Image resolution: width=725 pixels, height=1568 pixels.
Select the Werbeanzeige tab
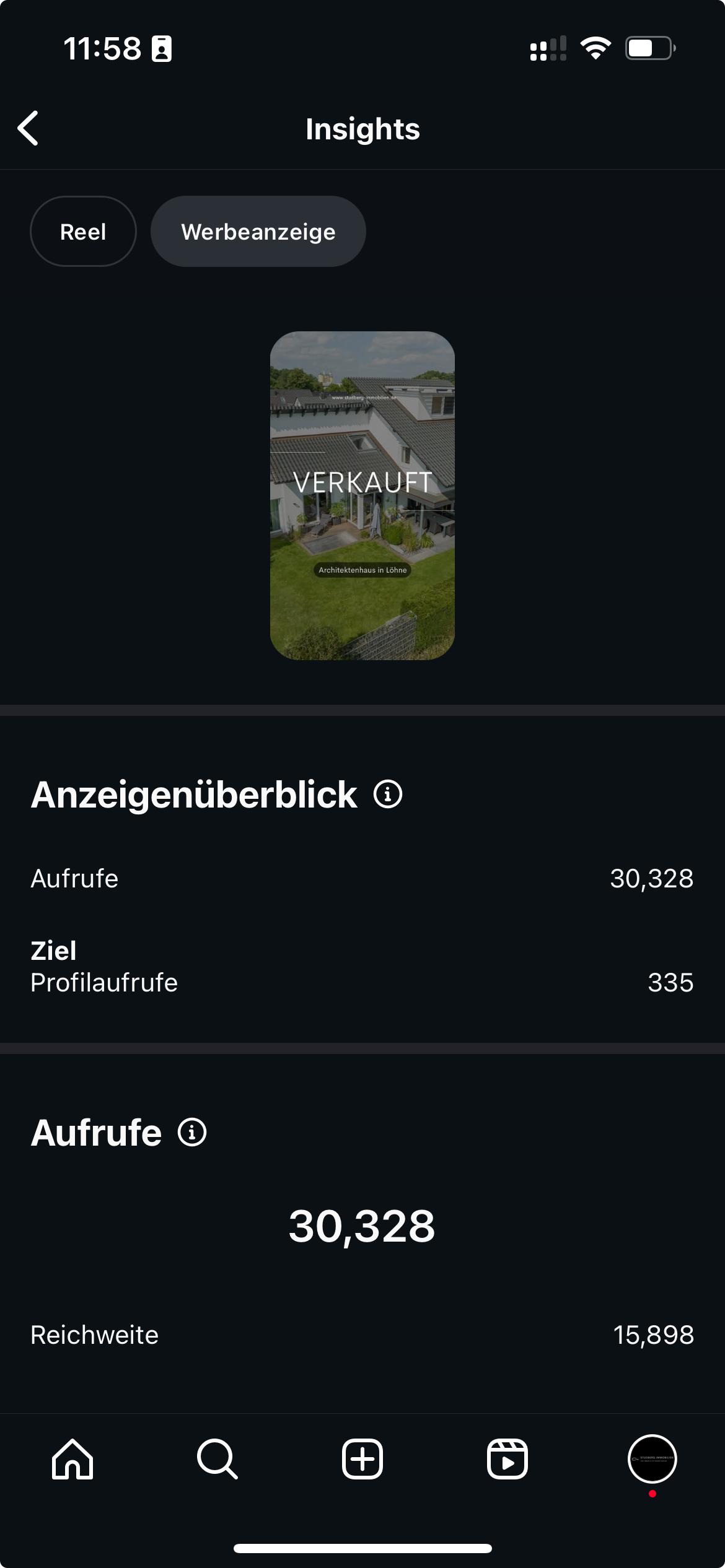(x=258, y=232)
